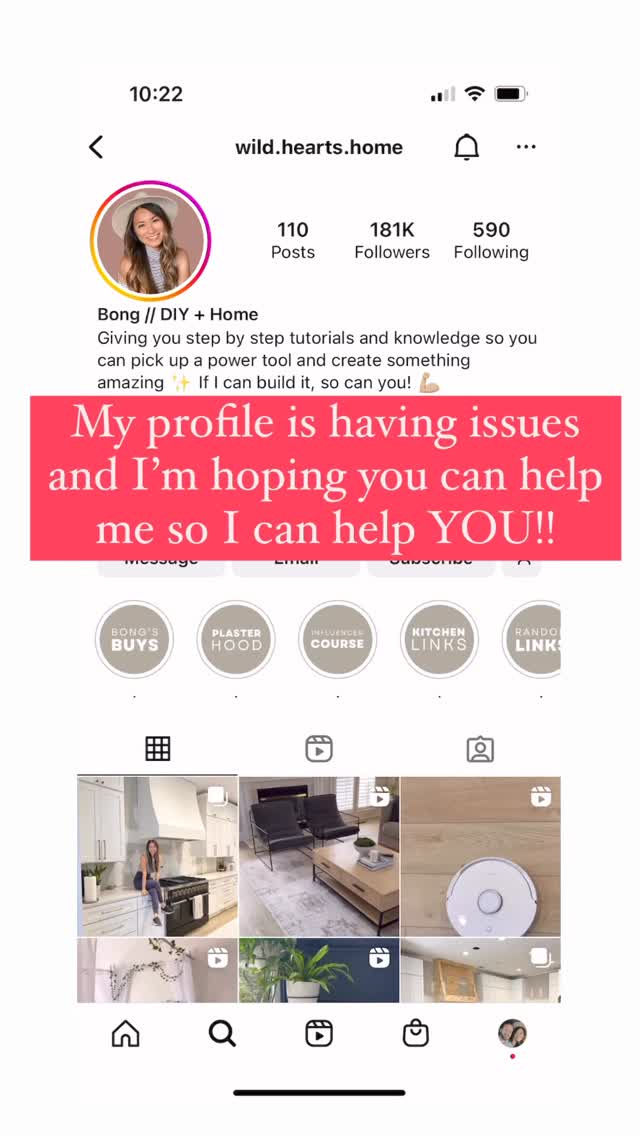Open the Influencer Course highlight
640x1136 pixels.
(337, 639)
